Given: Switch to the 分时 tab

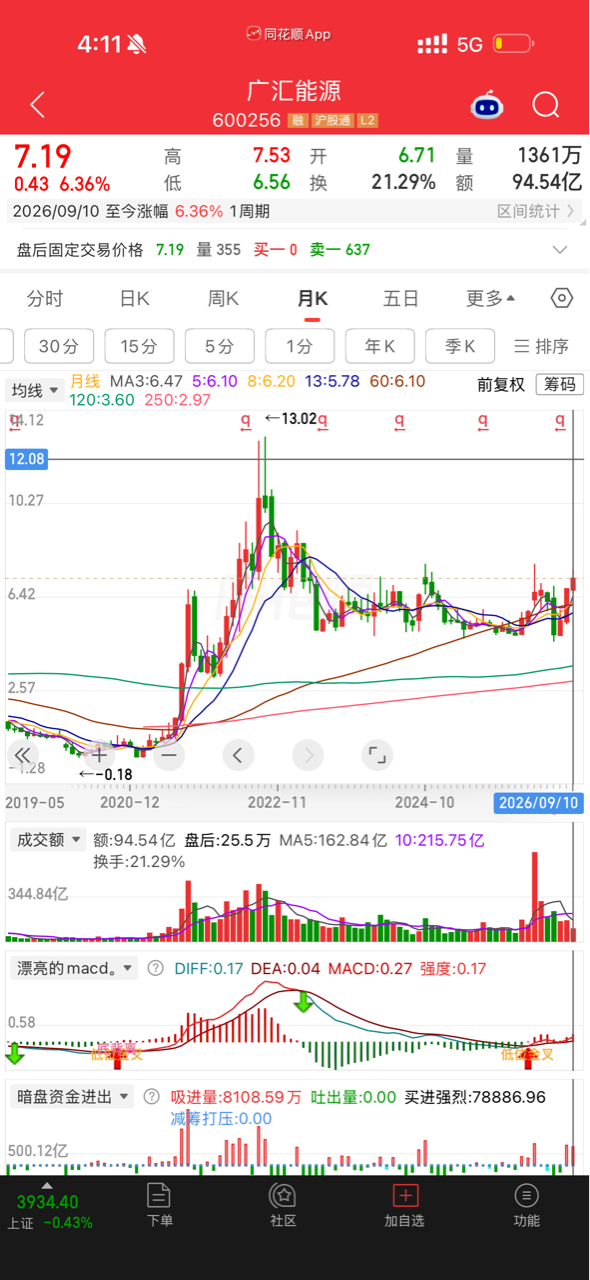Looking at the screenshot, I should pos(45,298).
